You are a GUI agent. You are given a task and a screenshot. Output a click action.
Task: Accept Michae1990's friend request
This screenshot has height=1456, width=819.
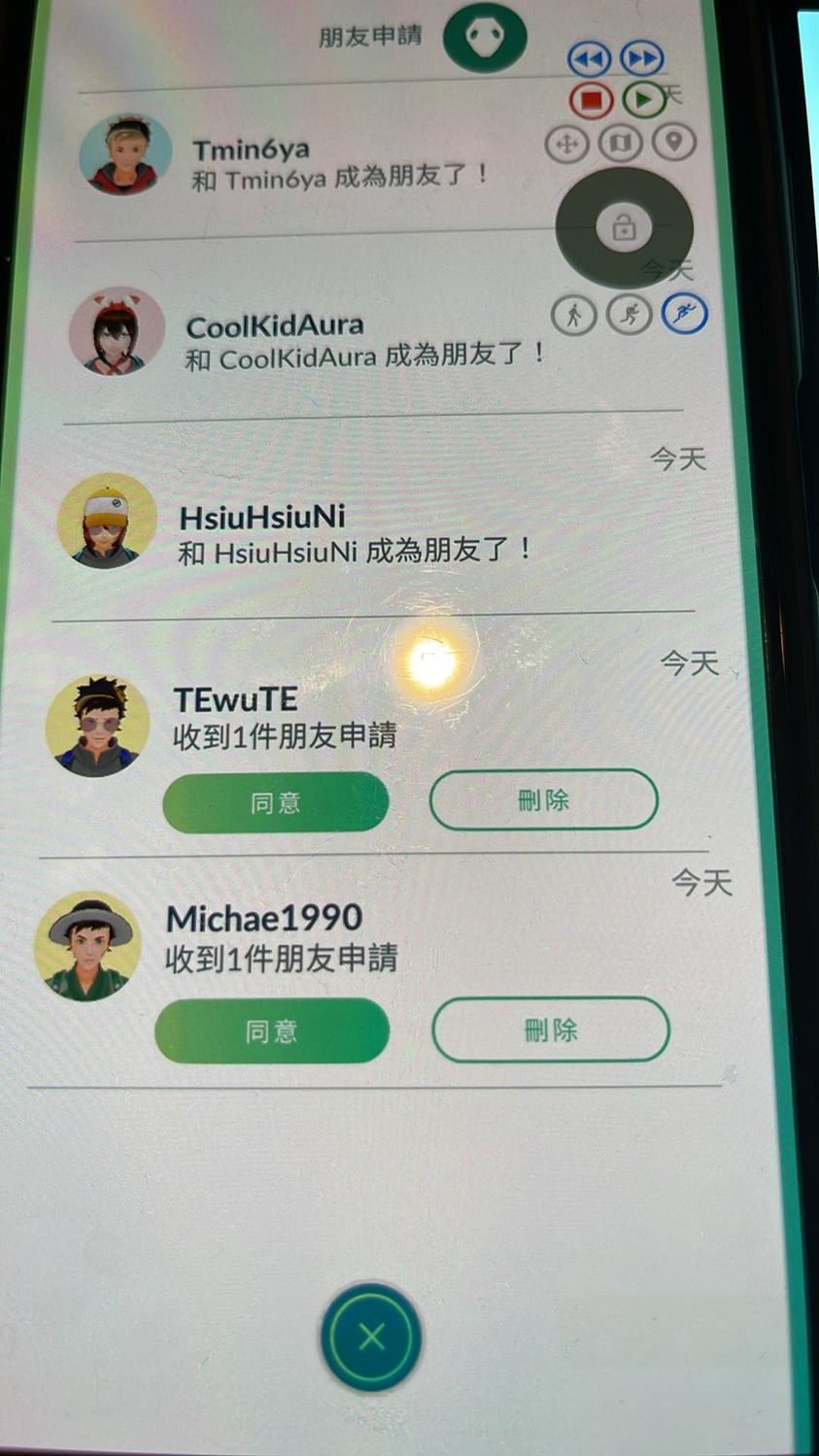pyautogui.click(x=272, y=1031)
